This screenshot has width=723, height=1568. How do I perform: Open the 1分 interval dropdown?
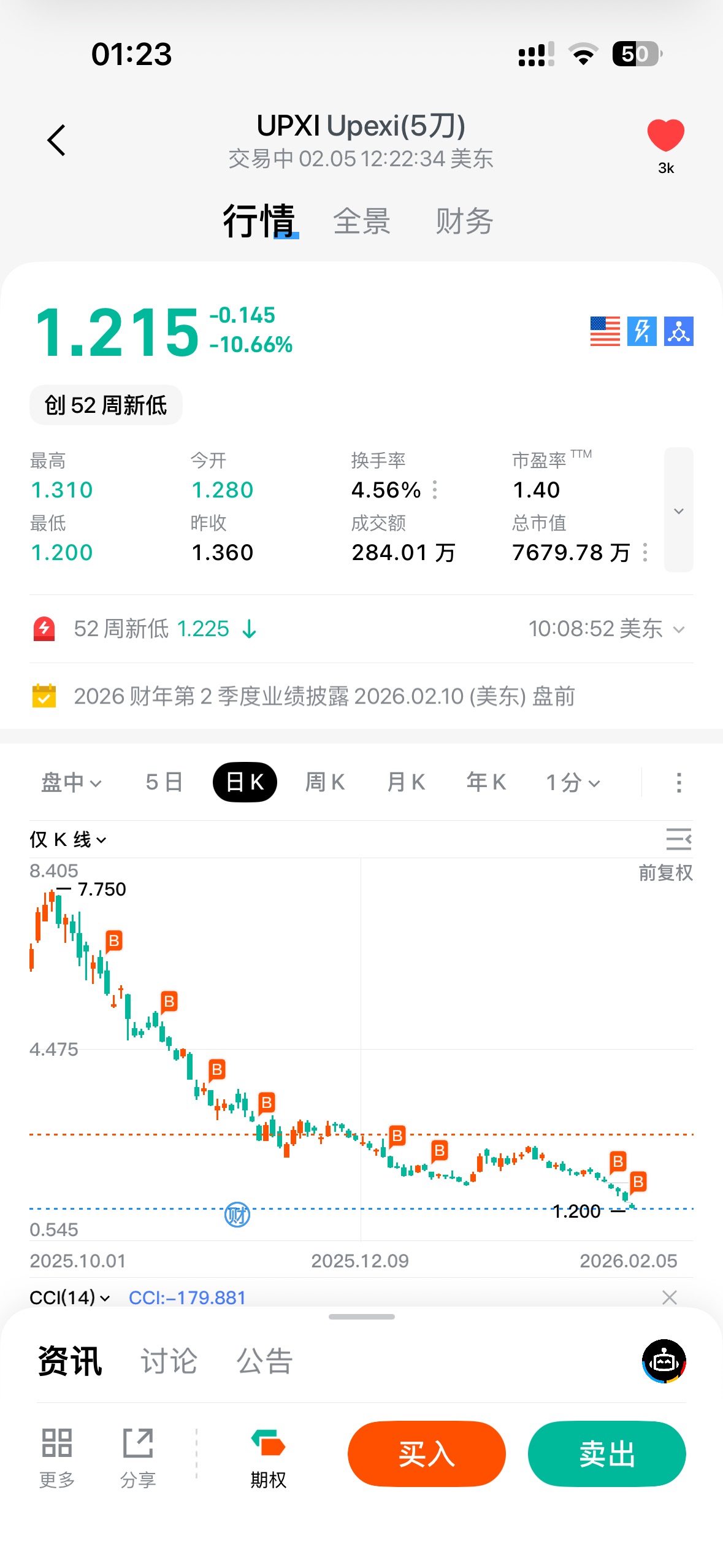coord(573,782)
